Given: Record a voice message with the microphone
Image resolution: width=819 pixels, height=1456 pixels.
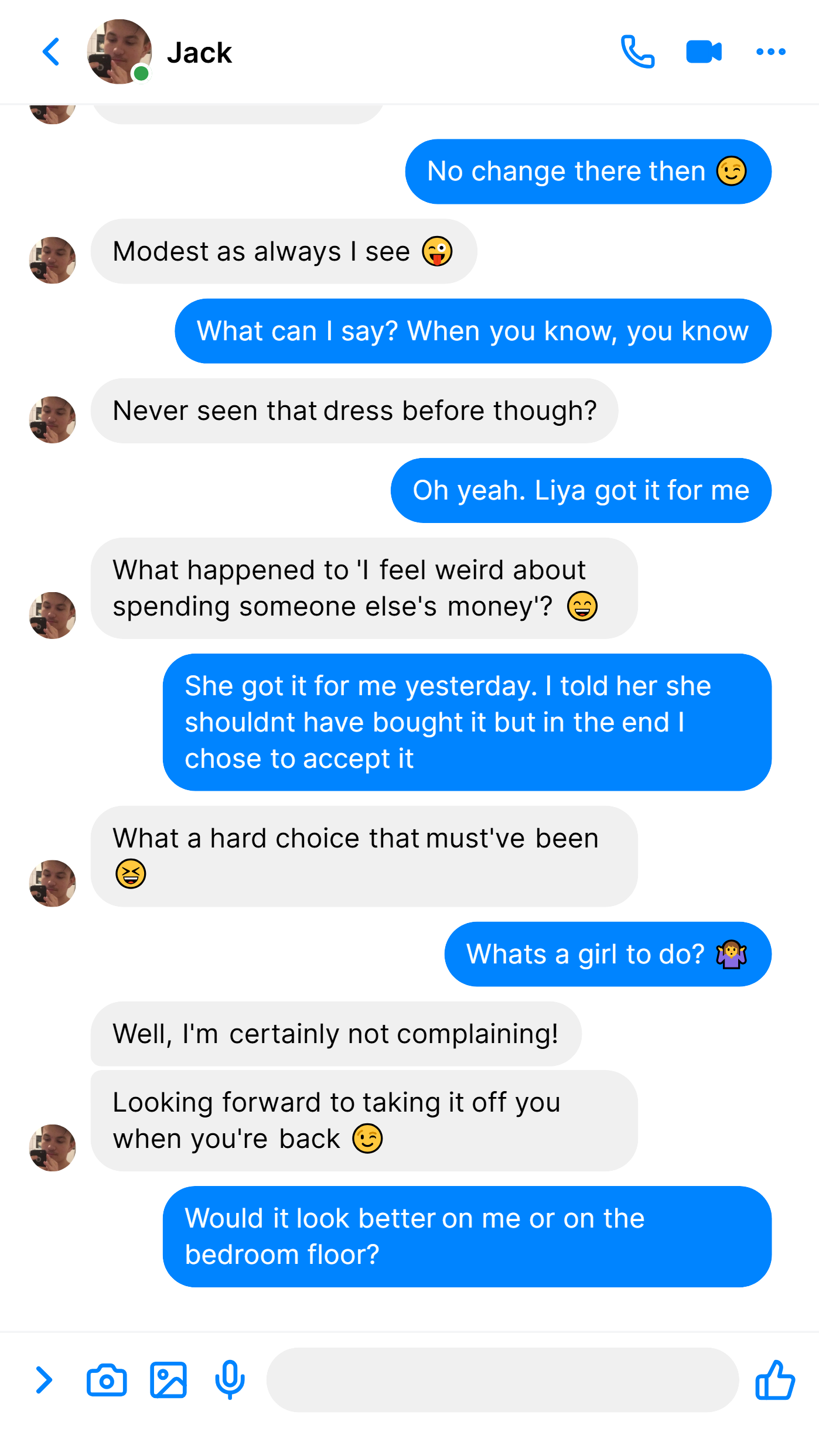Looking at the screenshot, I should (x=230, y=1380).
